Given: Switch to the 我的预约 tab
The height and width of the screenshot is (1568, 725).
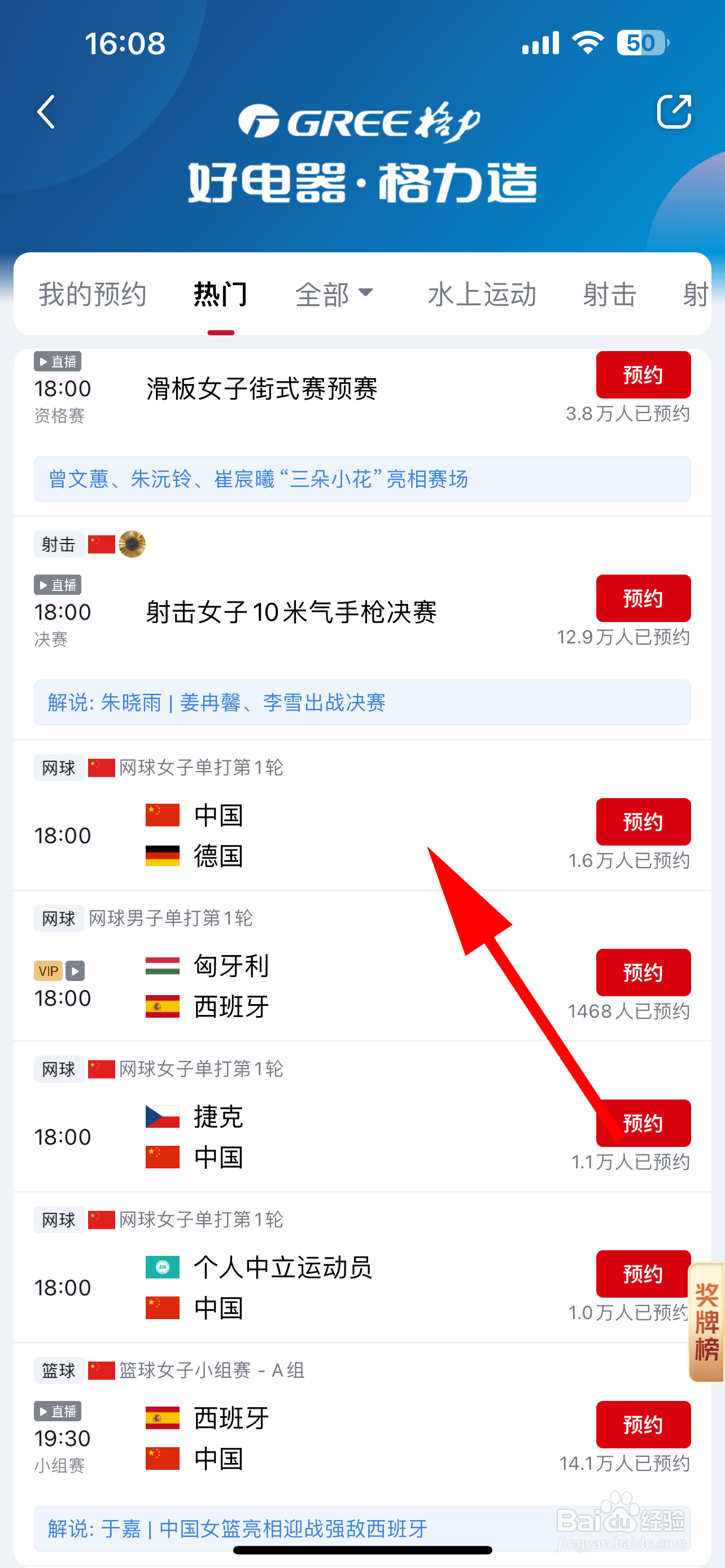Looking at the screenshot, I should (x=91, y=294).
